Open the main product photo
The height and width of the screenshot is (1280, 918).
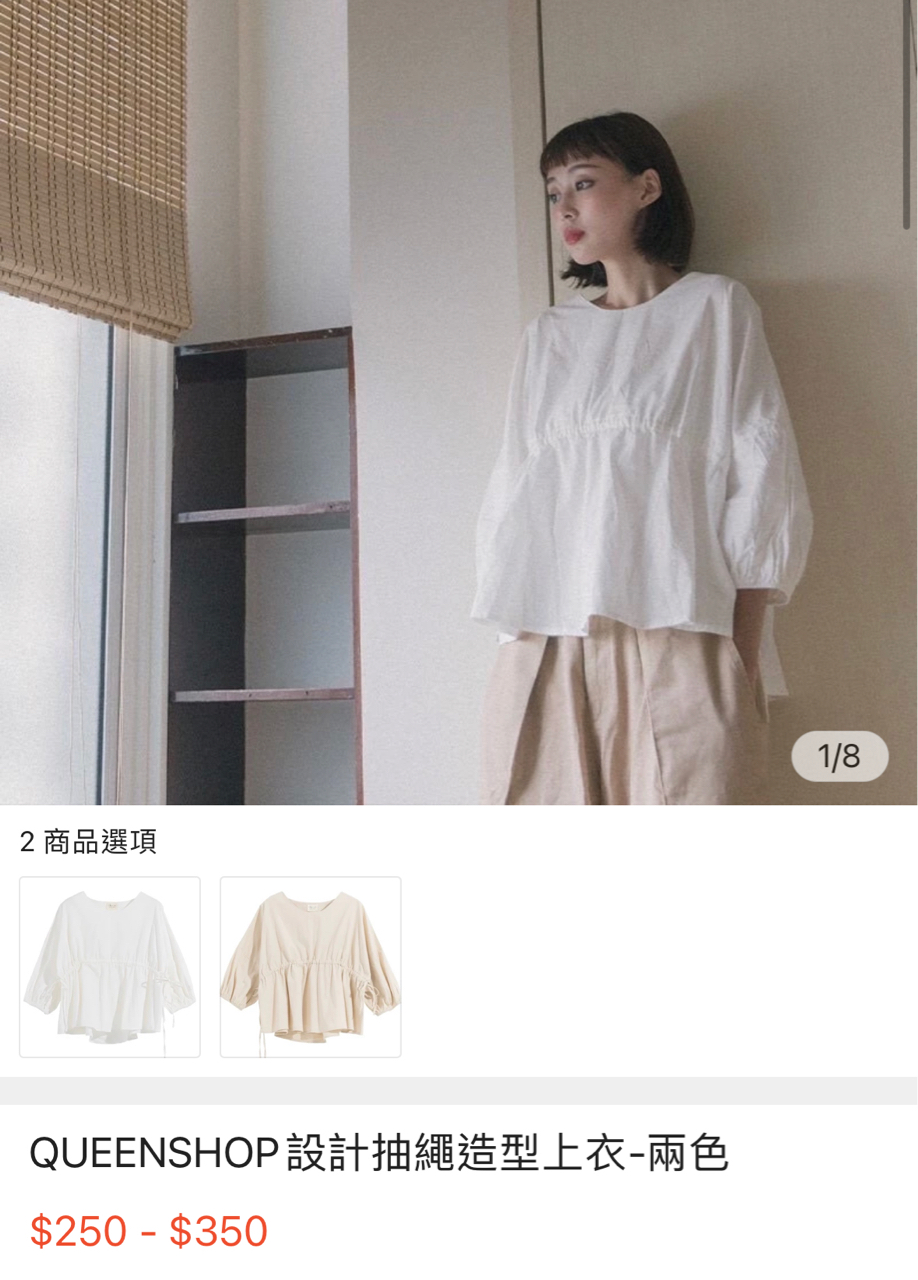(459, 402)
